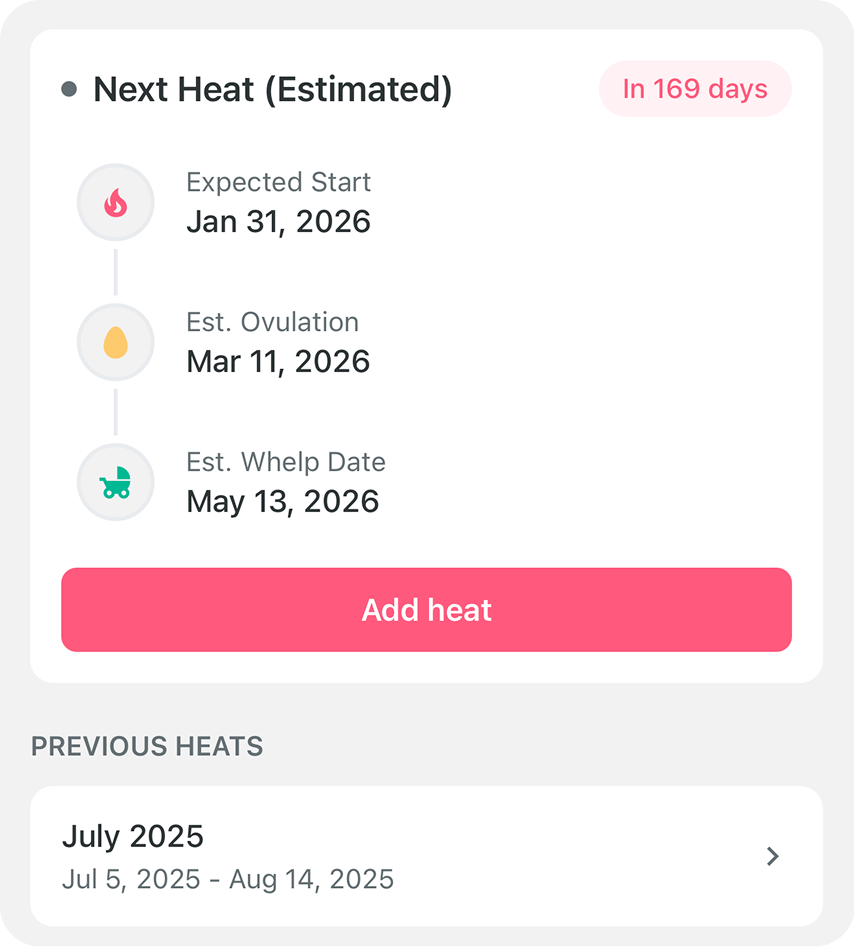Click the Next Heat (Estimated) heading
The image size is (855, 947).
pyautogui.click(x=272, y=89)
